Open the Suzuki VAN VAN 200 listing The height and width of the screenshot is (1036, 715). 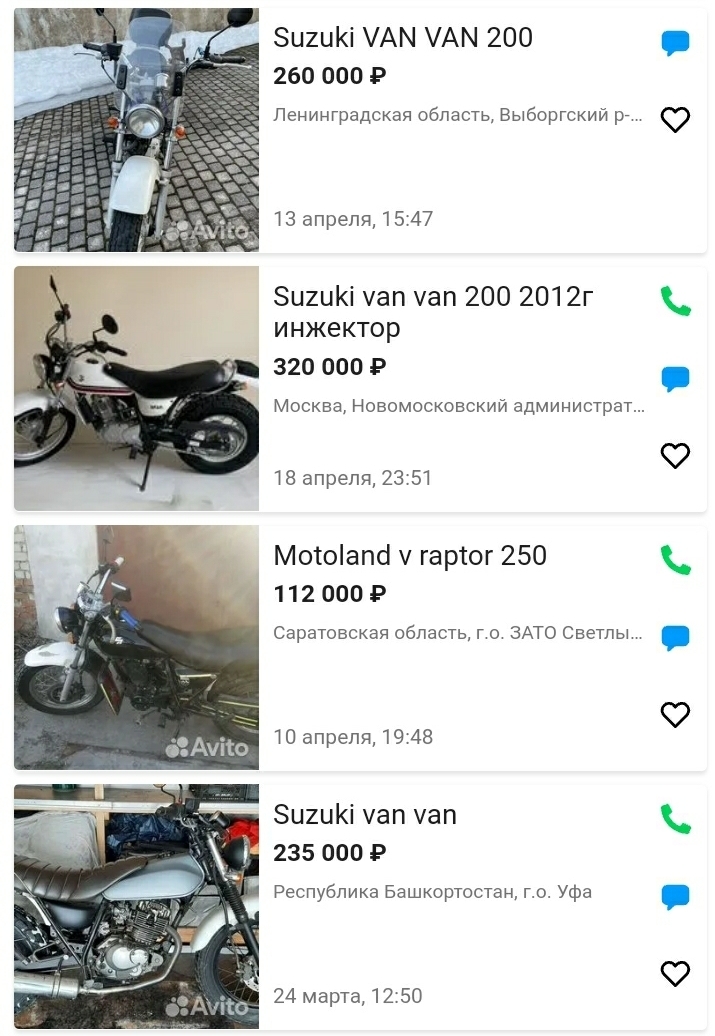(x=402, y=38)
